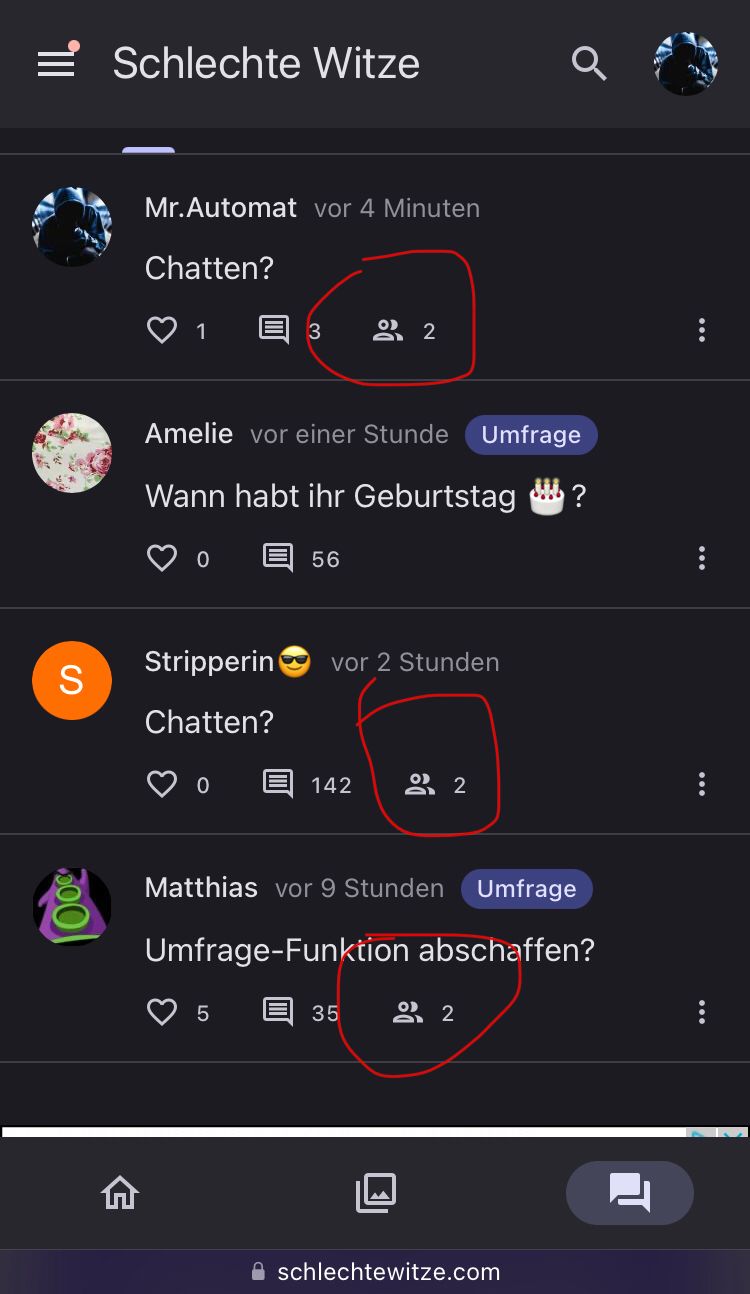Like Matthias's Umfrage-Funktion post

click(x=162, y=1012)
